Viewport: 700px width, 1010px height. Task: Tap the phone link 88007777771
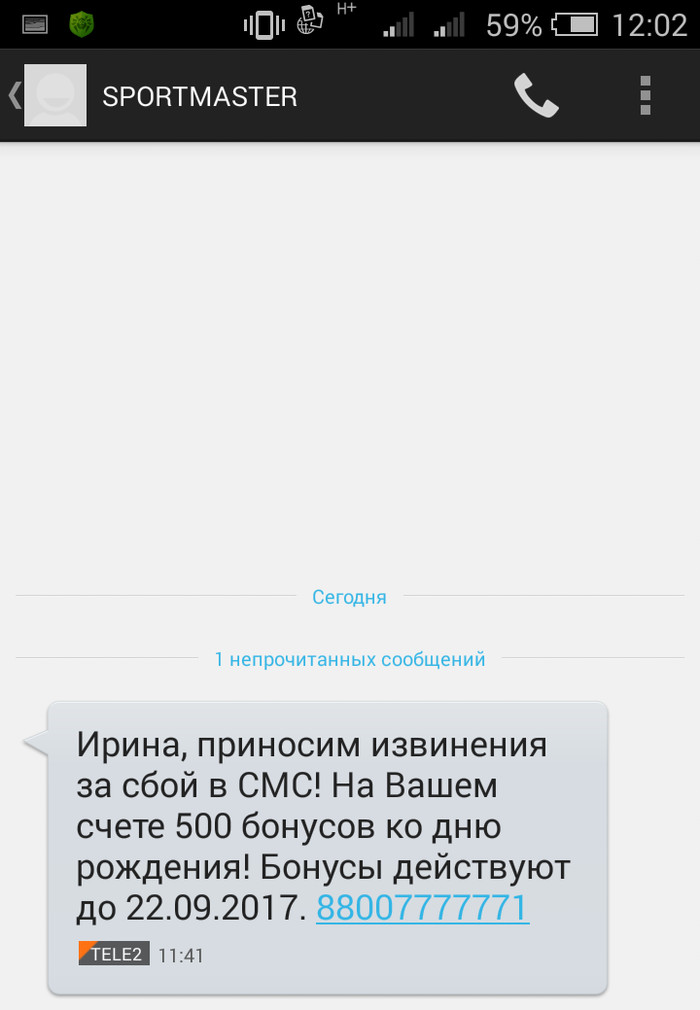(x=422, y=908)
